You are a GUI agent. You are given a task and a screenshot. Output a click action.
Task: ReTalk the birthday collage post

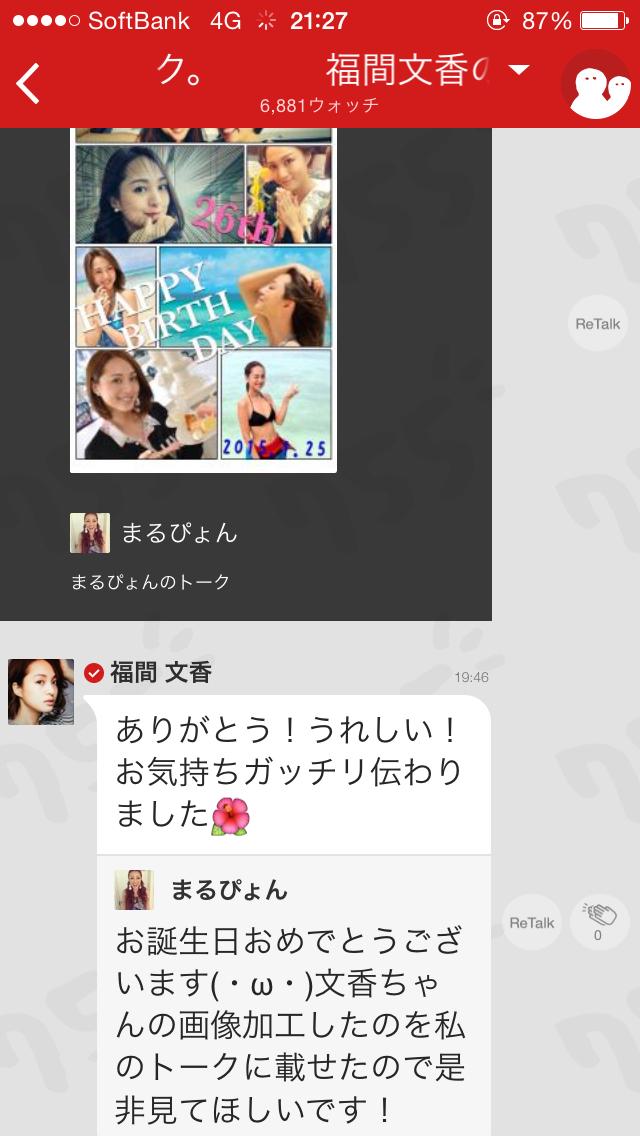coord(597,324)
